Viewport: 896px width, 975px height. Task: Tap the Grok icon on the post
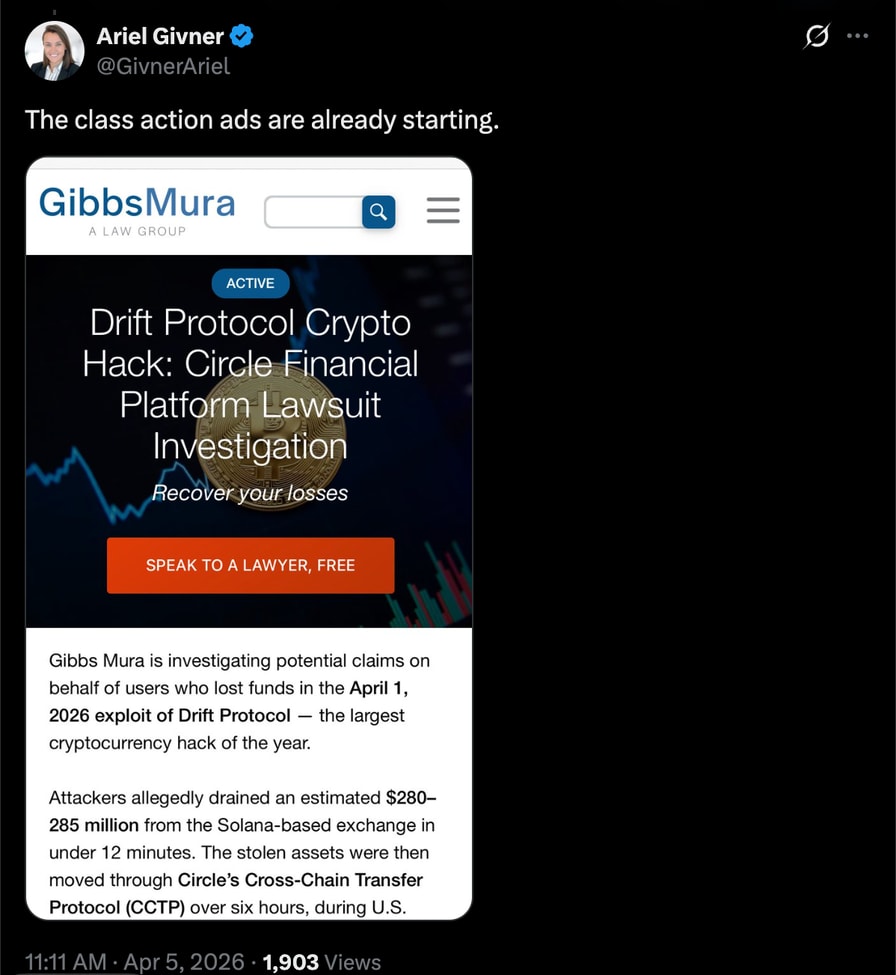pyautogui.click(x=816, y=36)
